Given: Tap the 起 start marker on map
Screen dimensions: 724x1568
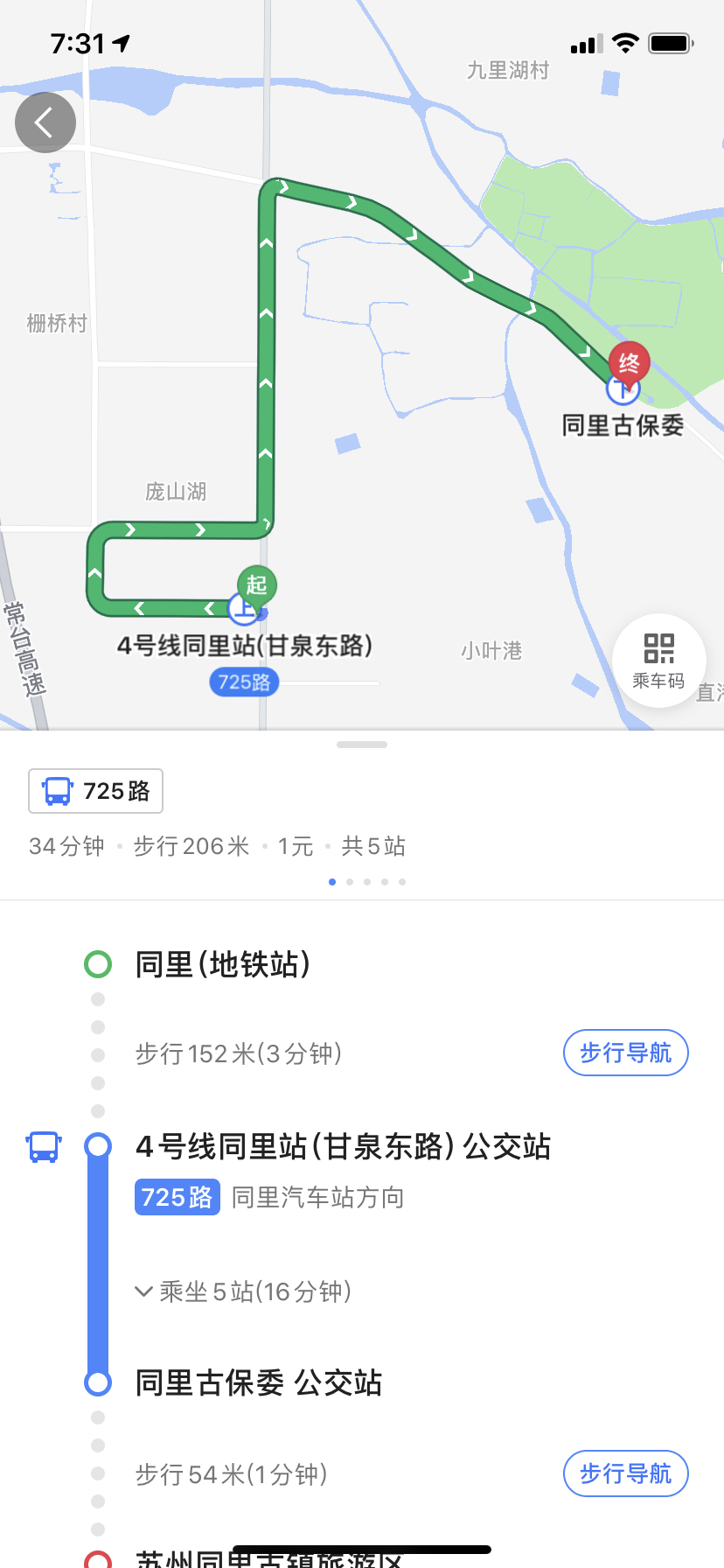Looking at the screenshot, I should click(x=256, y=584).
